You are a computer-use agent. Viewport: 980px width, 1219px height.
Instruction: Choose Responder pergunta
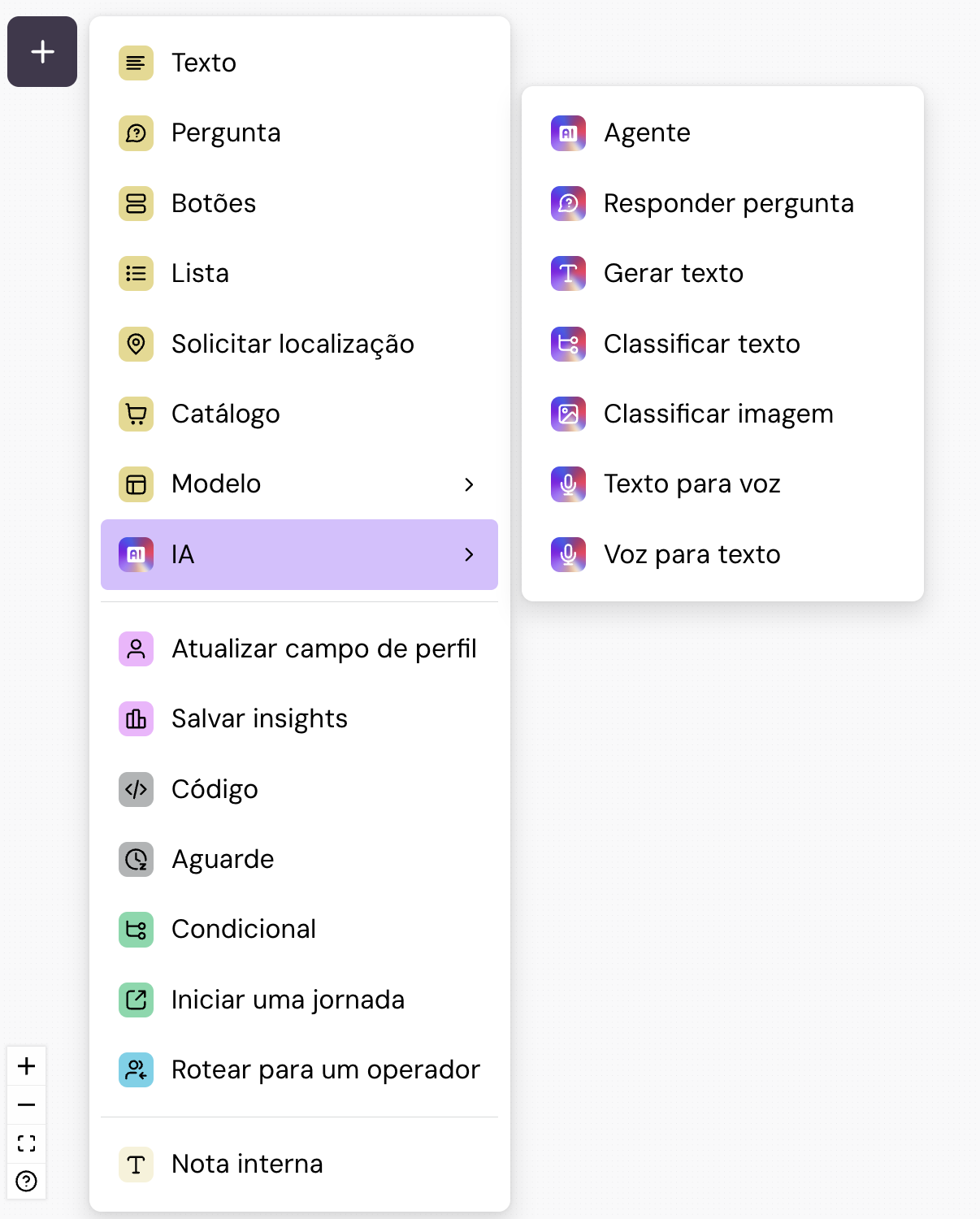pos(727,203)
